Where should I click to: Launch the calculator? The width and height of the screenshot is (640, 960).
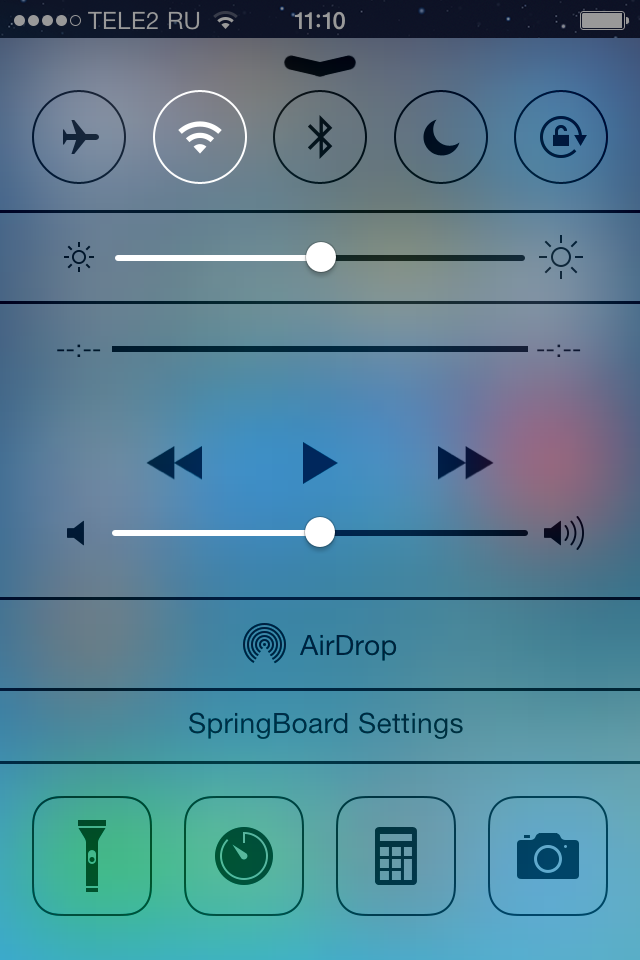396,856
